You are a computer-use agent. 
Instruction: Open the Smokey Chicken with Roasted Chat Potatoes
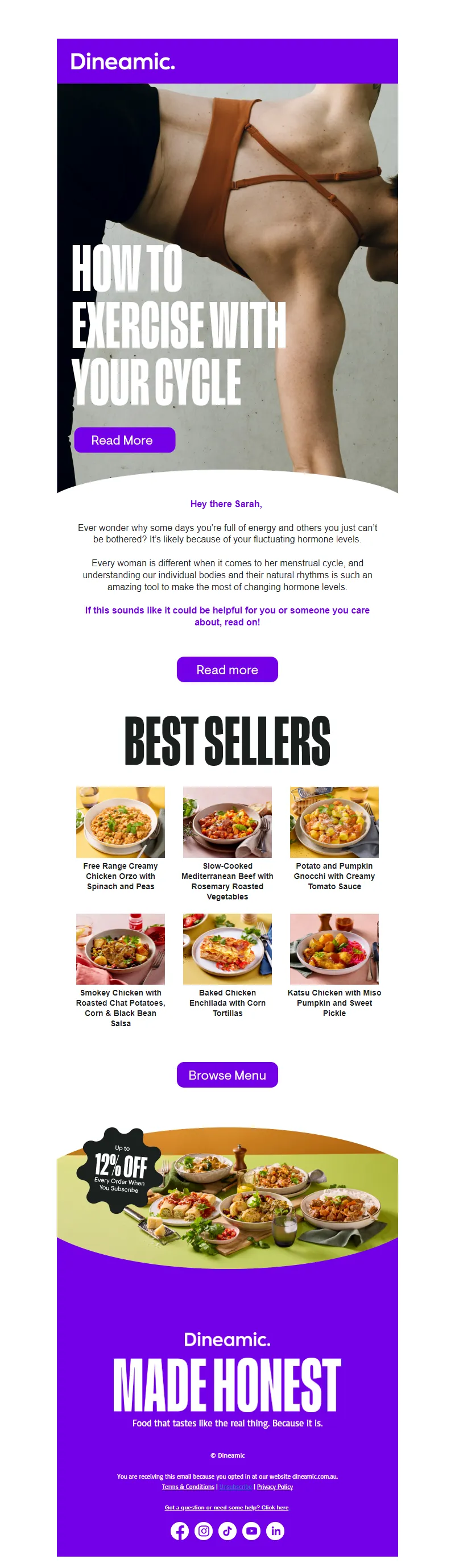120,948
